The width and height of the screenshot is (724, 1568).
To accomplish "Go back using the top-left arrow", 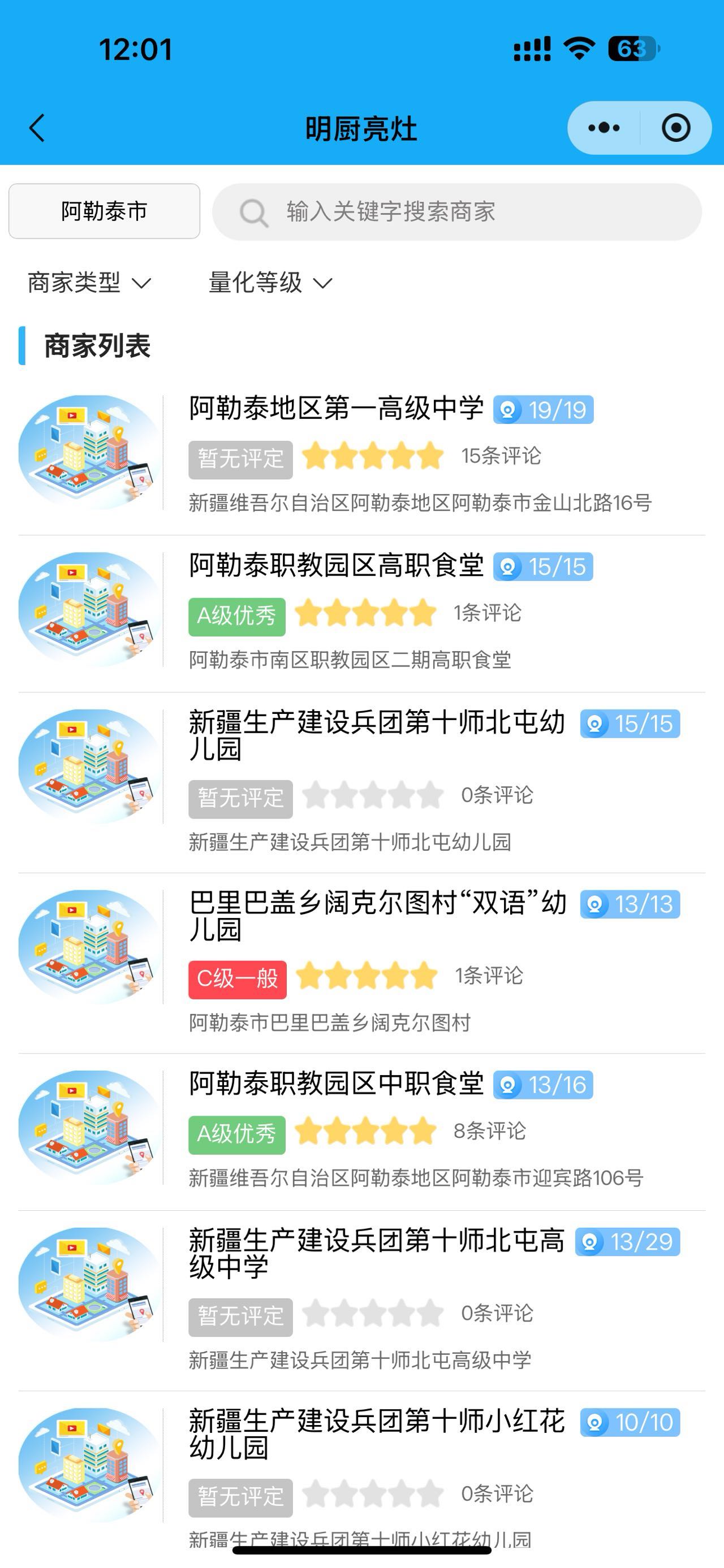I will [x=38, y=128].
